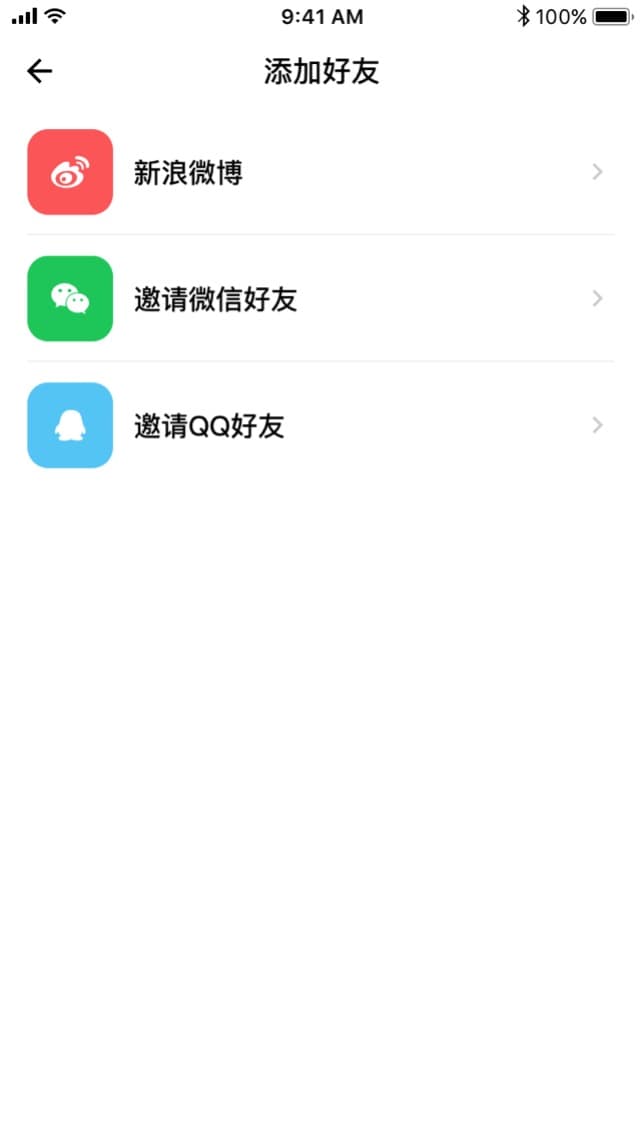The width and height of the screenshot is (642, 1138).
Task: Tap the 邀请QQ好友 row
Action: coord(321,425)
